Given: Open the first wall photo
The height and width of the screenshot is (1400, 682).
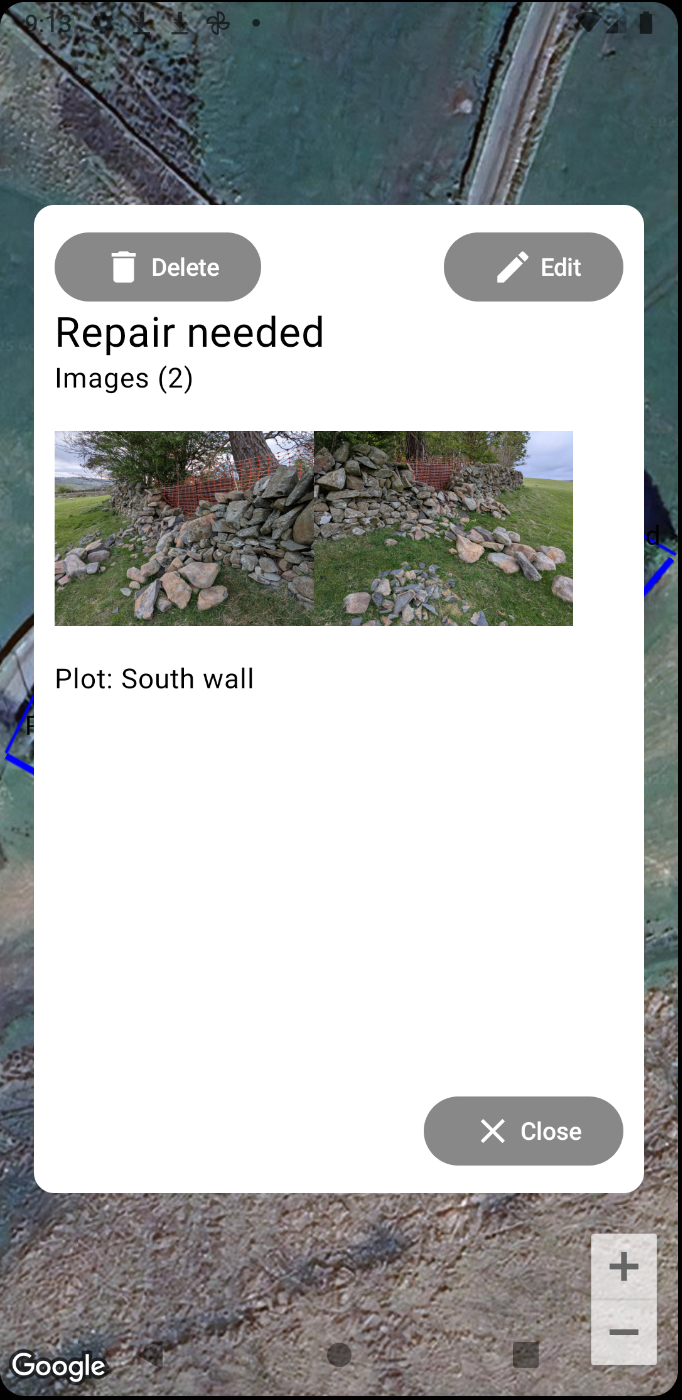Looking at the screenshot, I should click(184, 528).
